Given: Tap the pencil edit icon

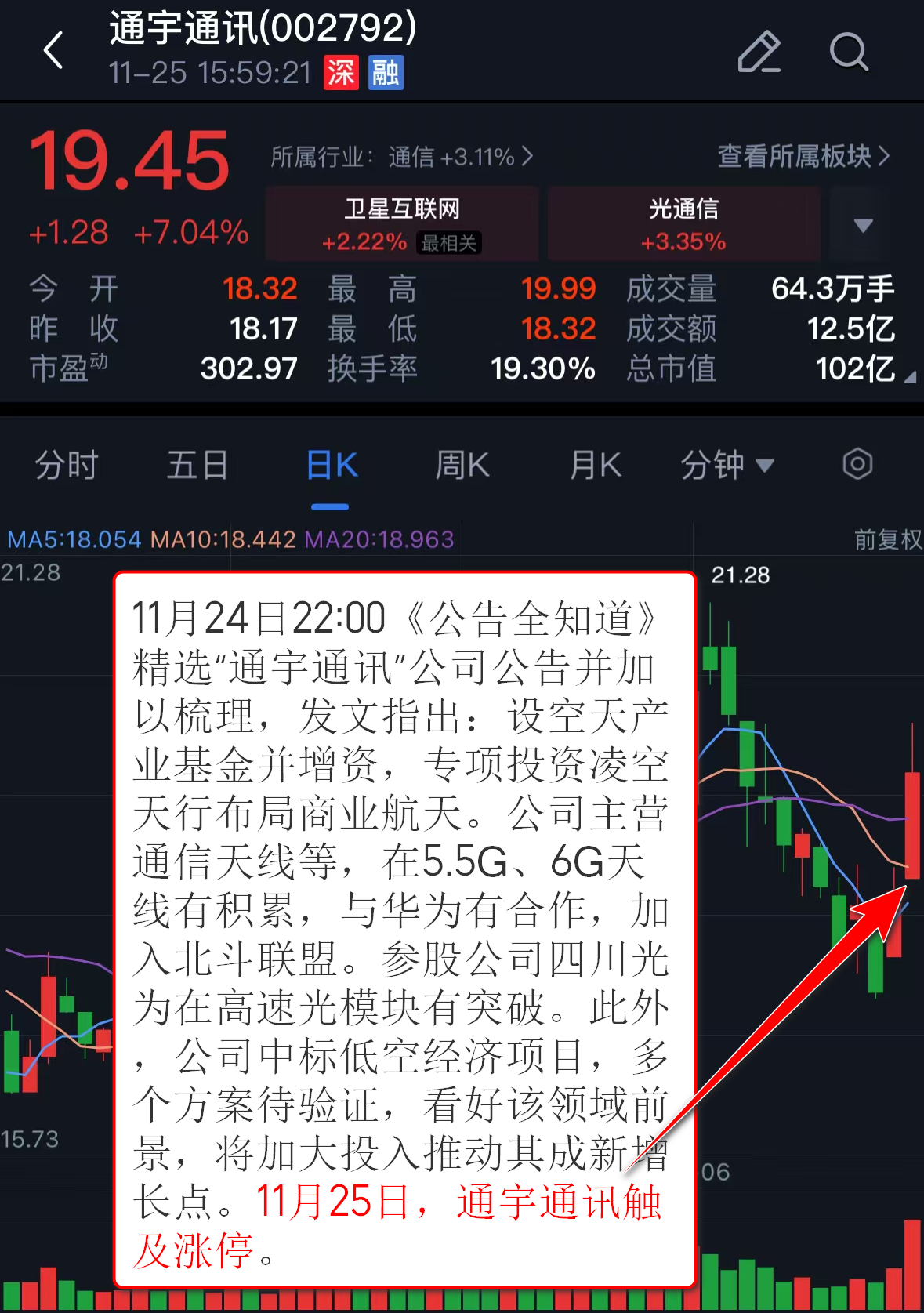Looking at the screenshot, I should [759, 52].
